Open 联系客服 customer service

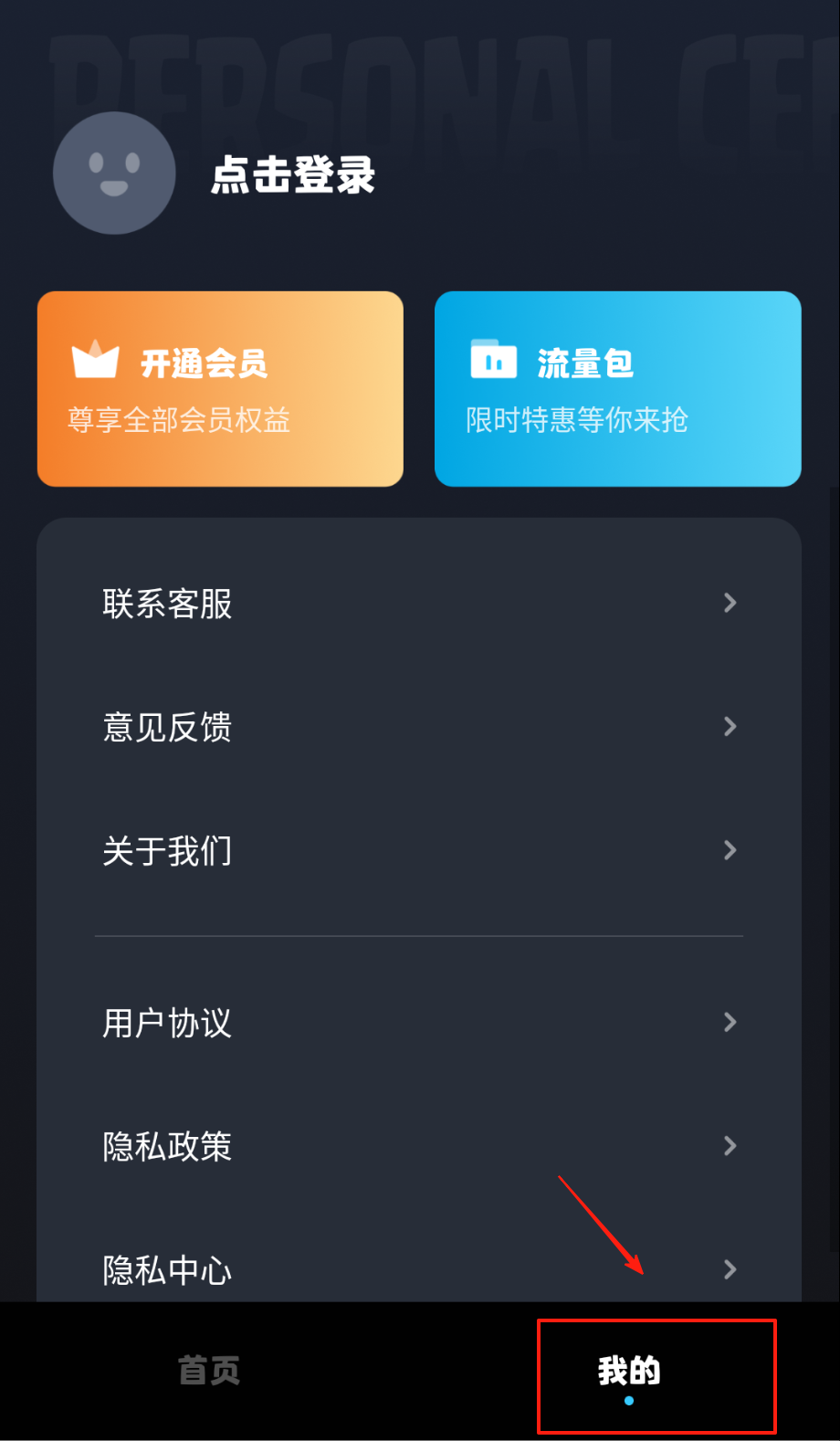tap(419, 604)
